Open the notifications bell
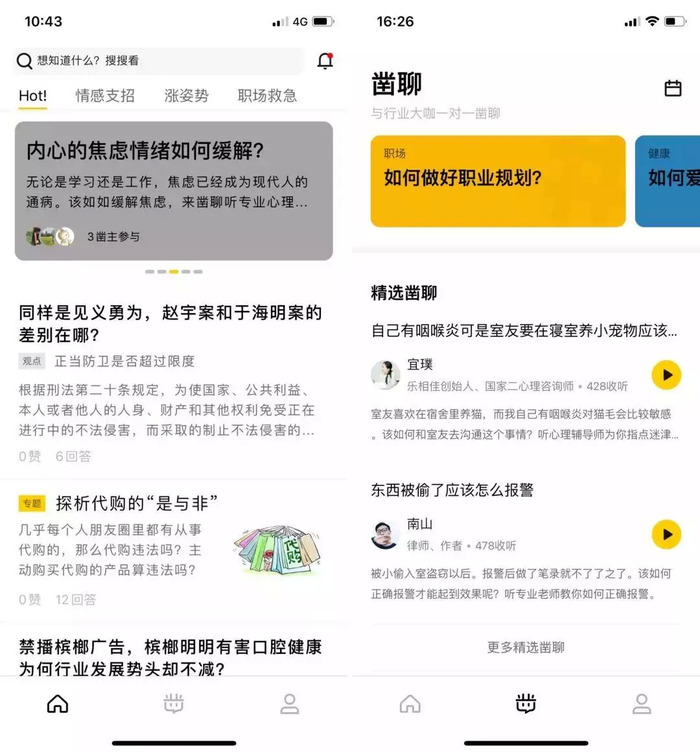 point(325,61)
